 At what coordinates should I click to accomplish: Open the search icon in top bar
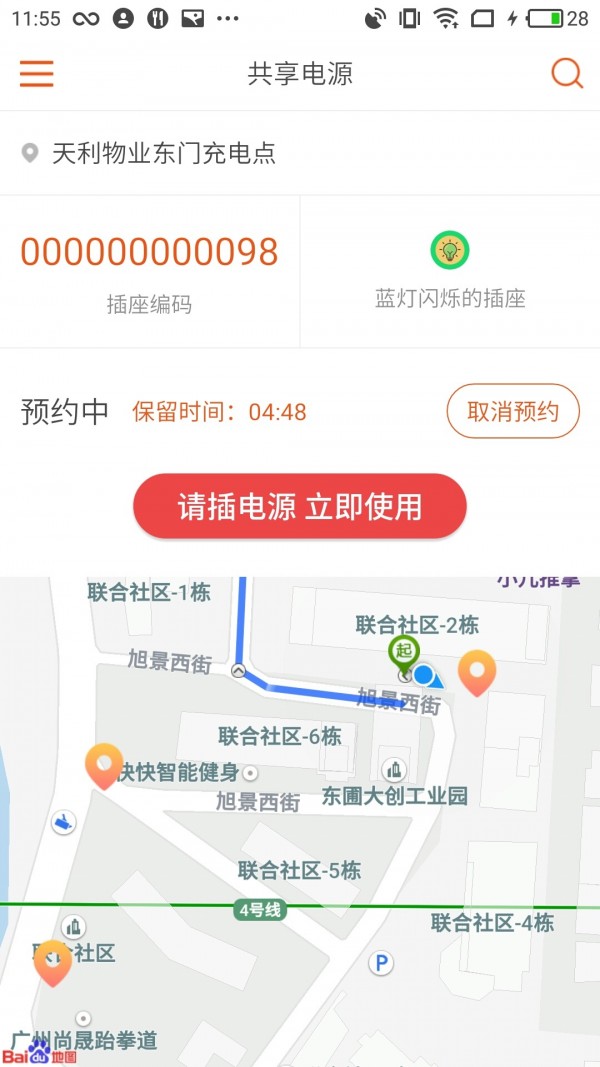566,73
